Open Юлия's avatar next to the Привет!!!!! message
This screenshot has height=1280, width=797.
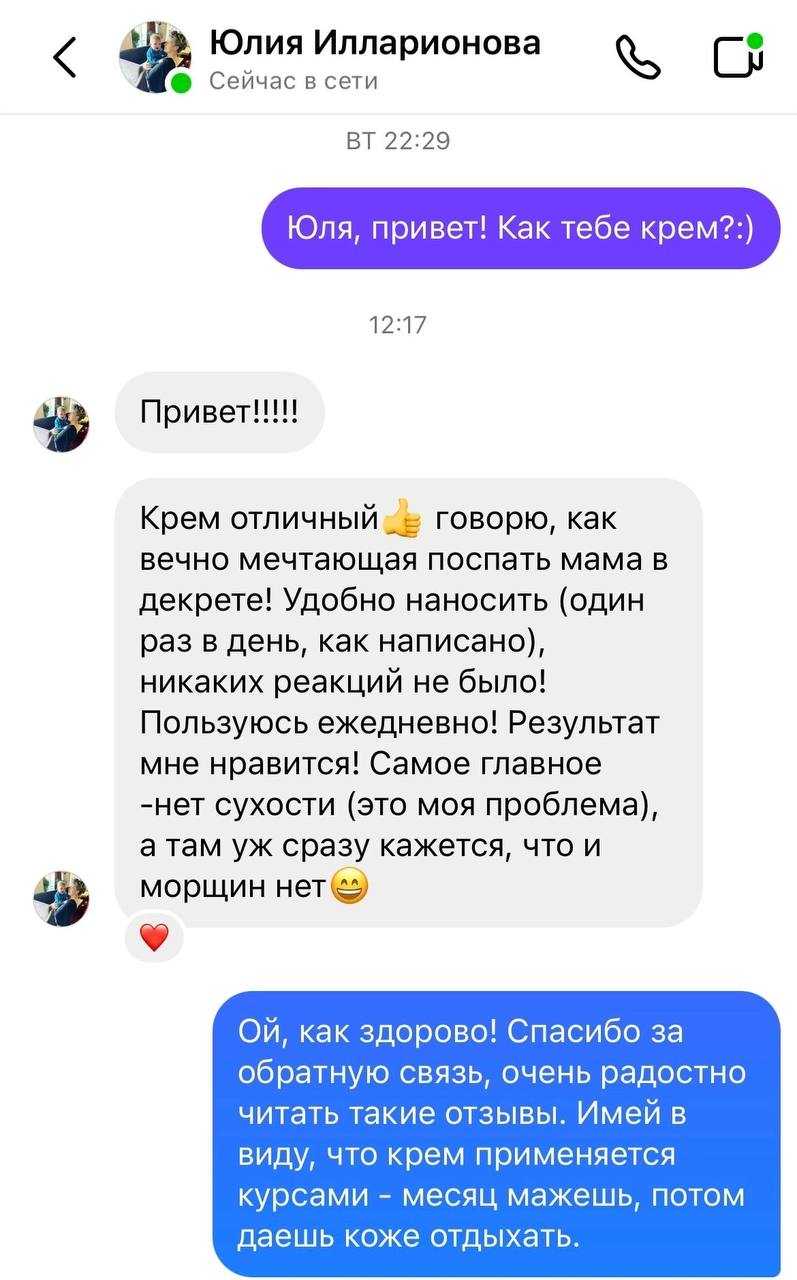coord(62,424)
